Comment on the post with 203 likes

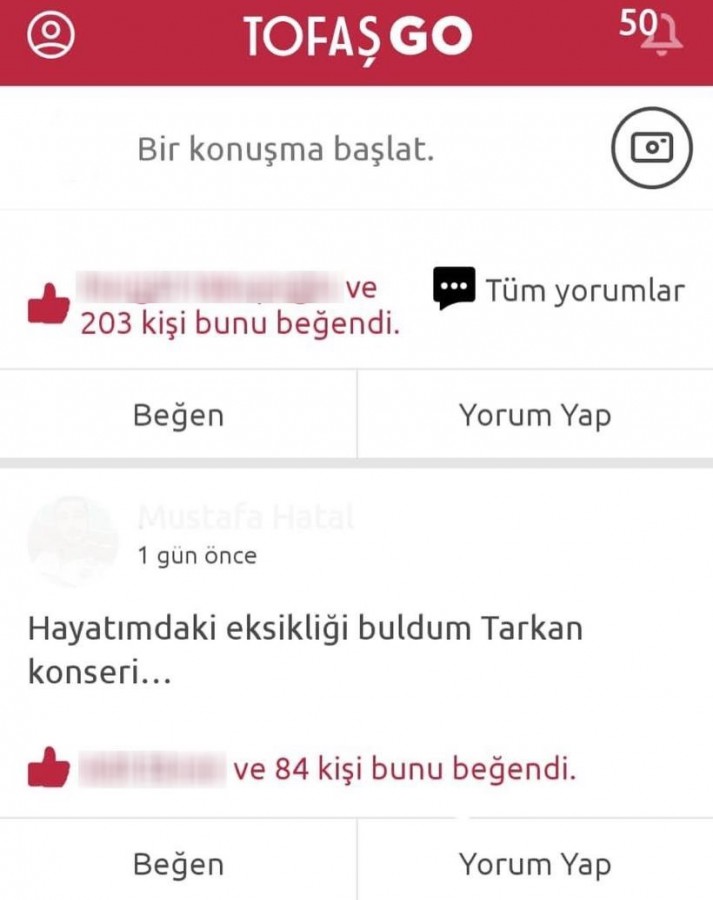point(534,415)
